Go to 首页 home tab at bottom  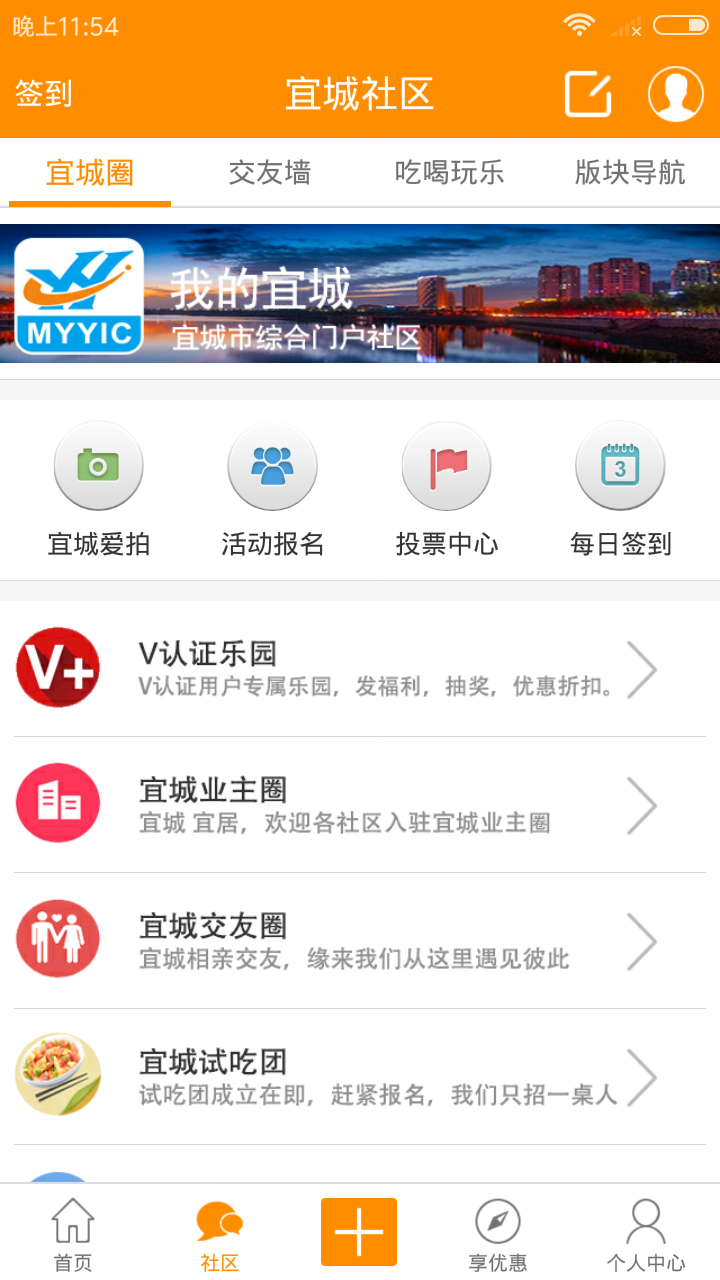pos(71,1232)
